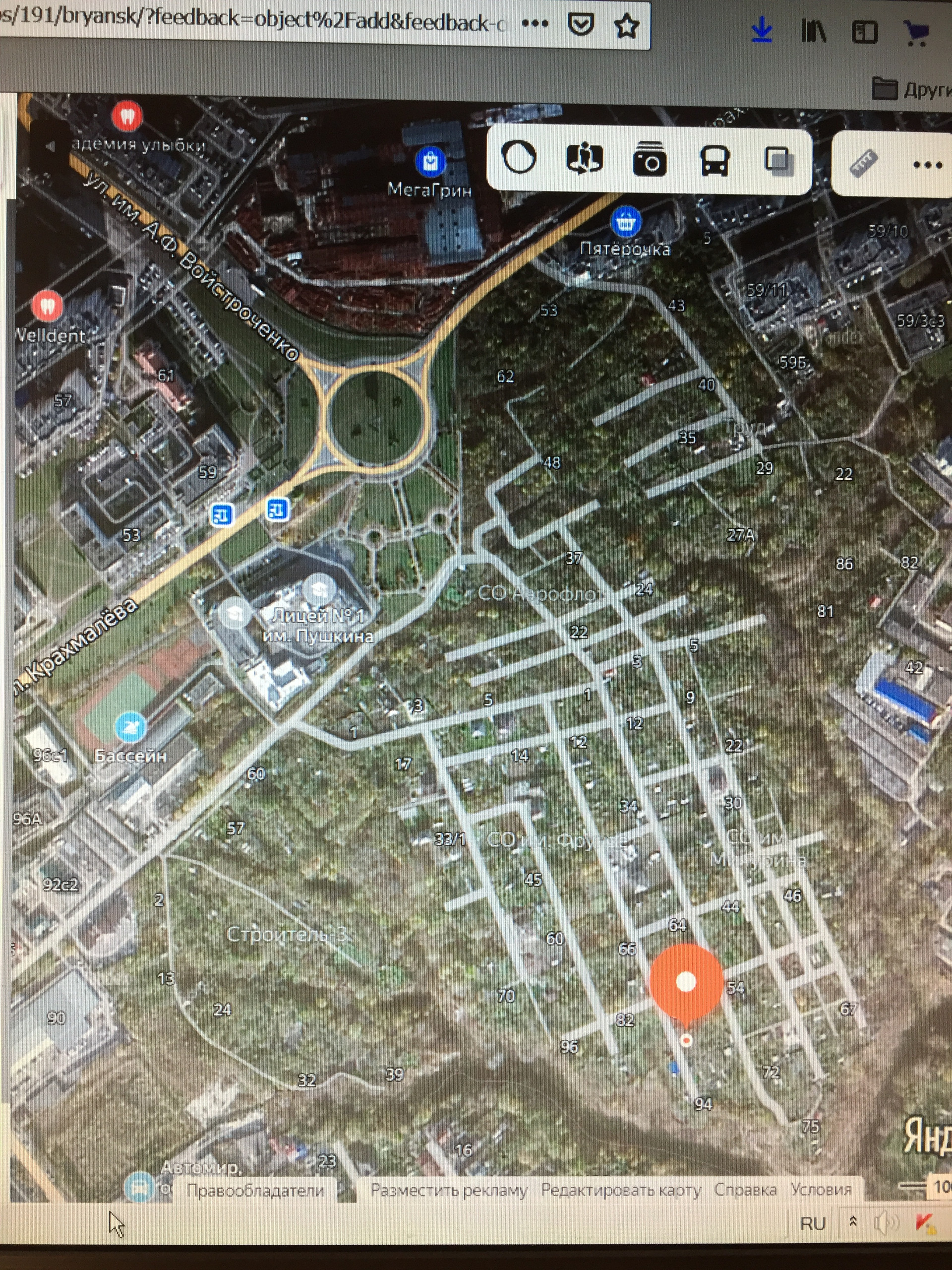Select the ruler distance tool

862,163
